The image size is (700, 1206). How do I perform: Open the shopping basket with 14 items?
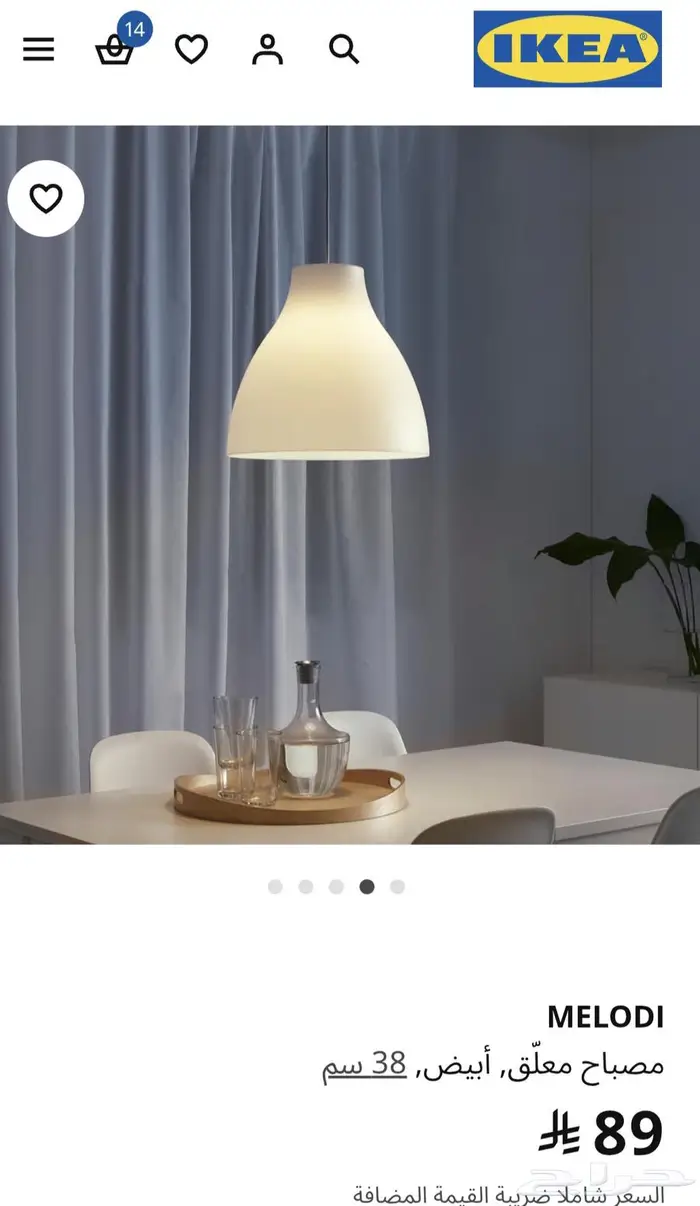[115, 49]
